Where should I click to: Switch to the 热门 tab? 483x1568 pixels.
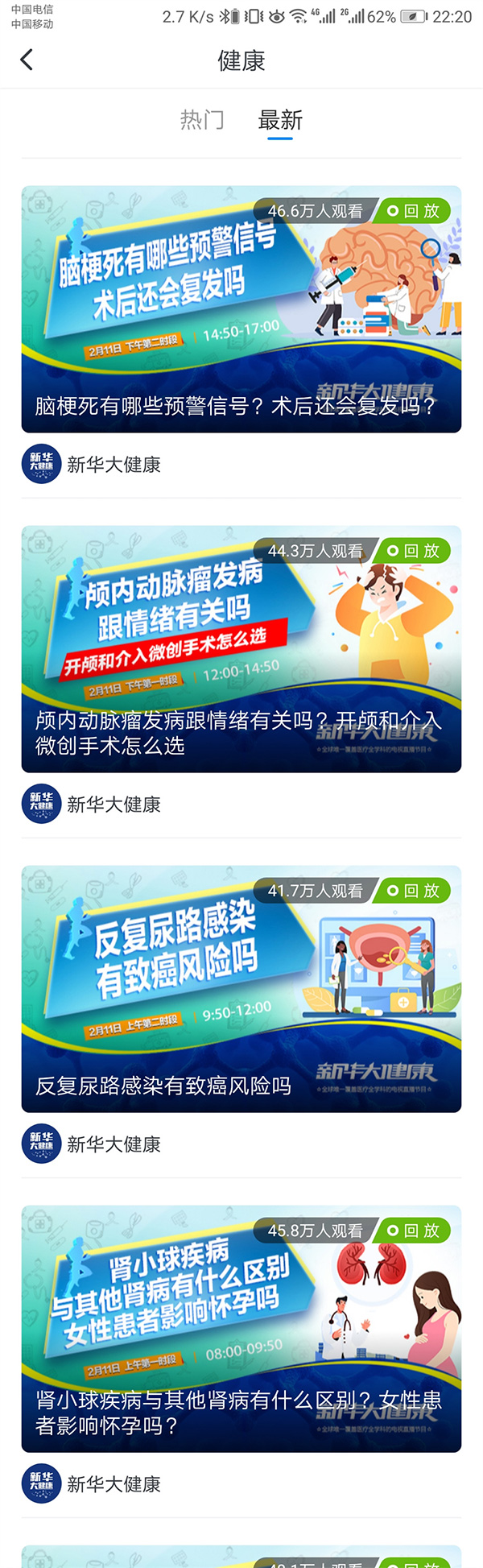201,120
